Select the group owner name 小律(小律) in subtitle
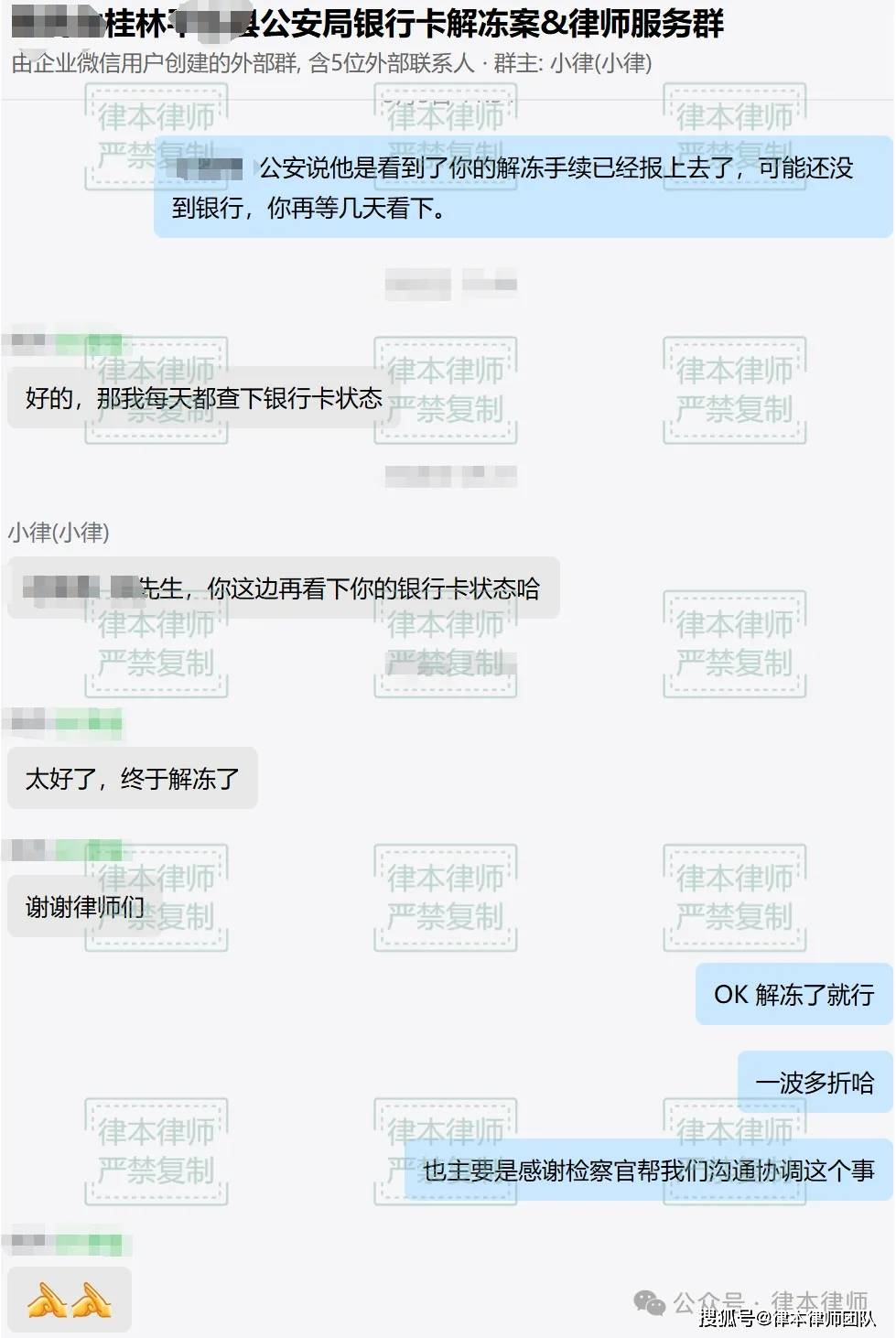This screenshot has height=1338, width=896. (599, 64)
